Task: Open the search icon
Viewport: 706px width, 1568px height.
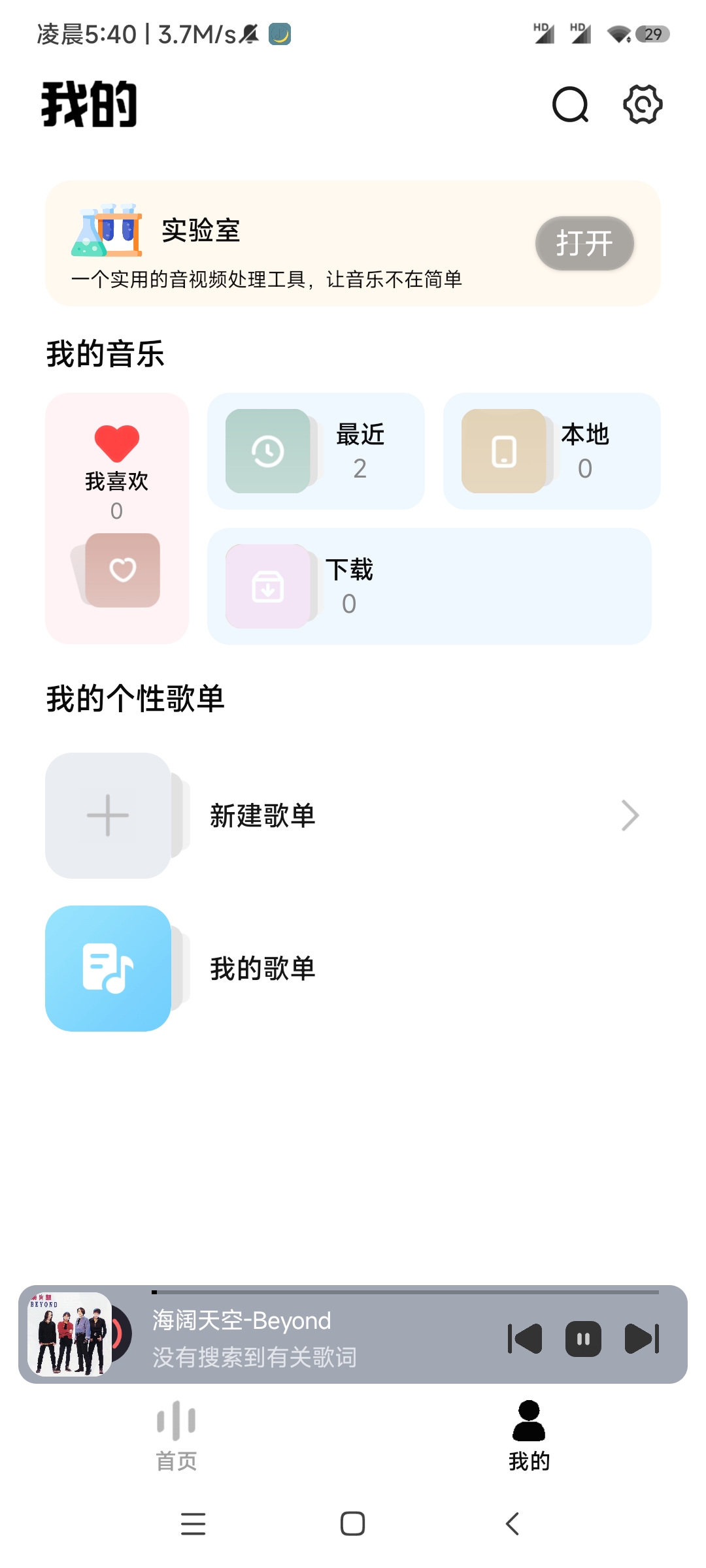Action: (x=570, y=105)
